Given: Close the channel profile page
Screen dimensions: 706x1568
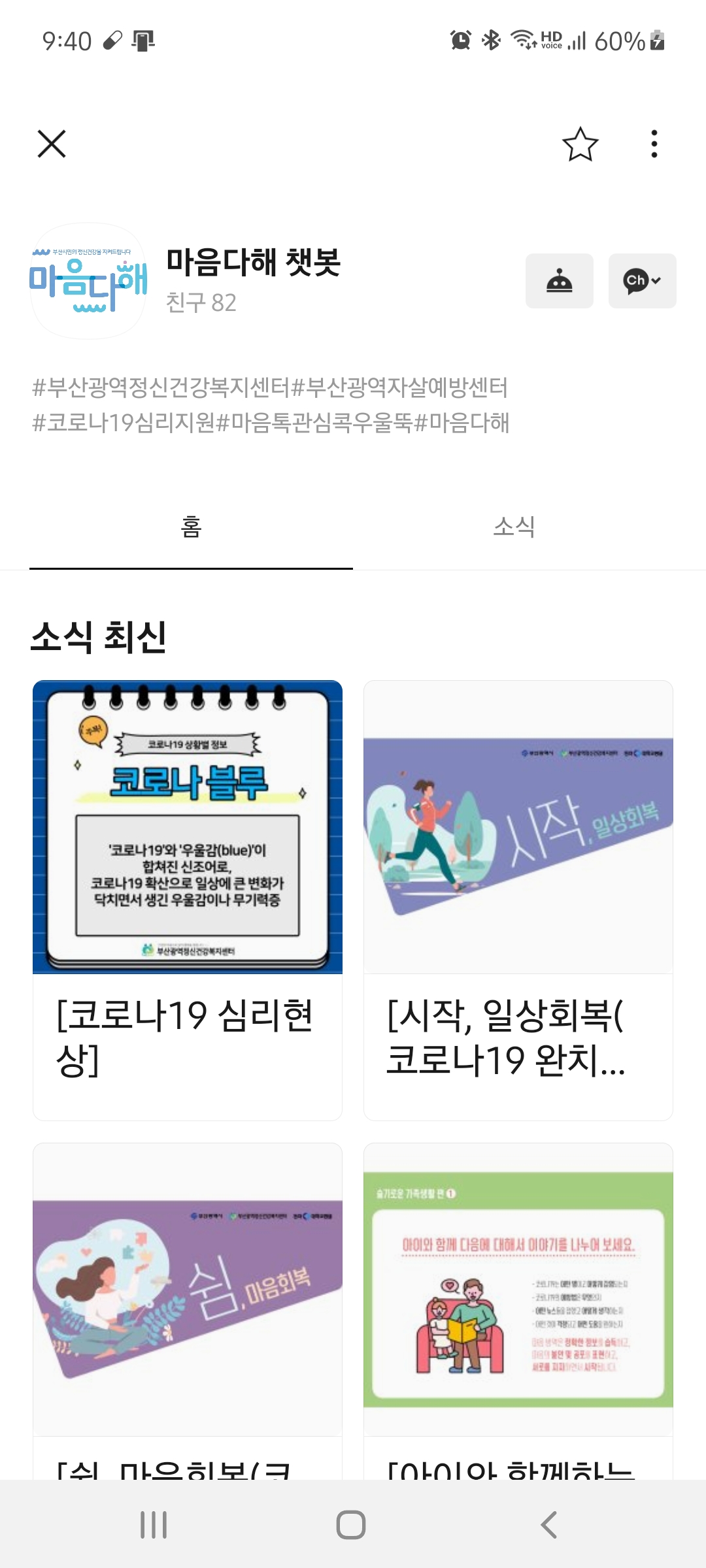Looking at the screenshot, I should [52, 144].
